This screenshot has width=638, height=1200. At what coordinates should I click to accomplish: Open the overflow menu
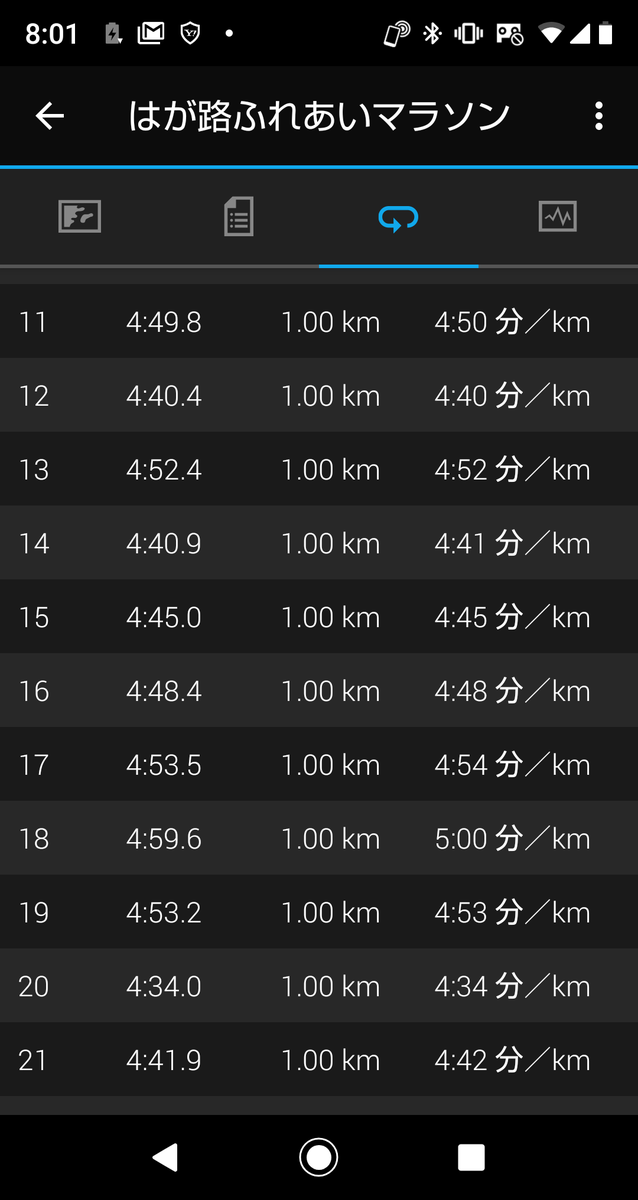(x=598, y=116)
